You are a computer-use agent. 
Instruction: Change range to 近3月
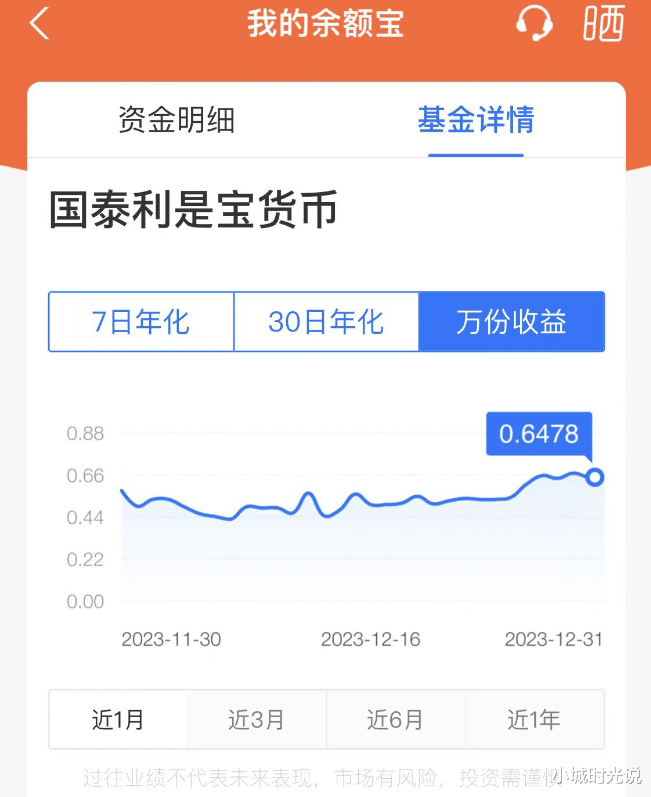click(257, 719)
